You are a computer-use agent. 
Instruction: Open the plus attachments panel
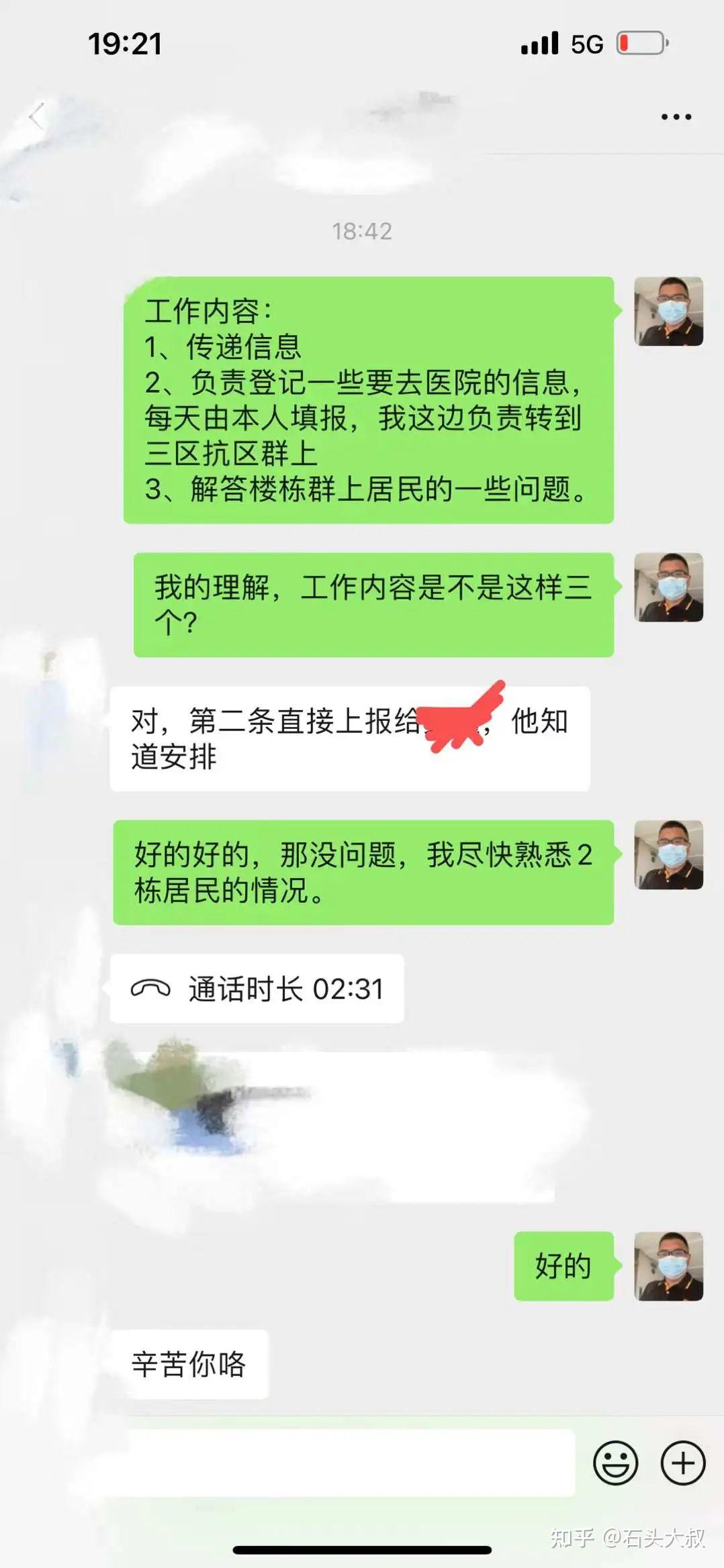point(683,1463)
